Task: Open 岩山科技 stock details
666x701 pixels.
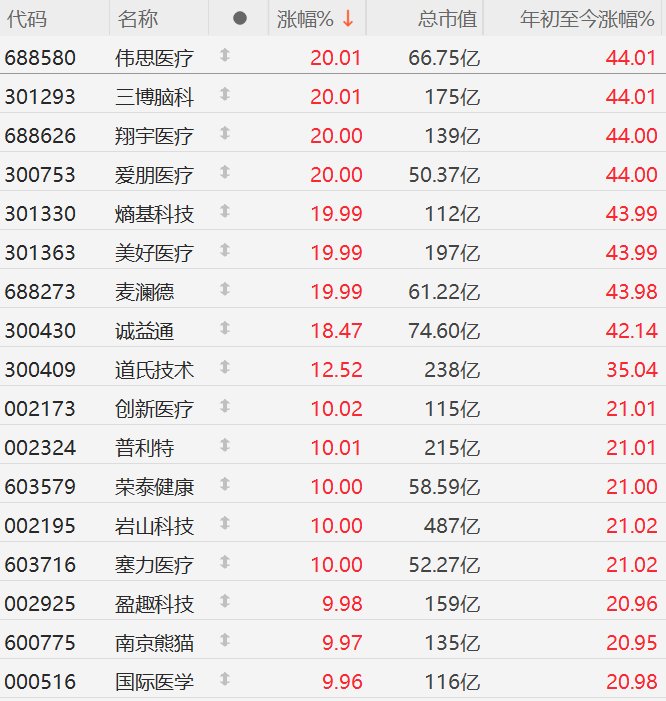Action: pos(154,526)
